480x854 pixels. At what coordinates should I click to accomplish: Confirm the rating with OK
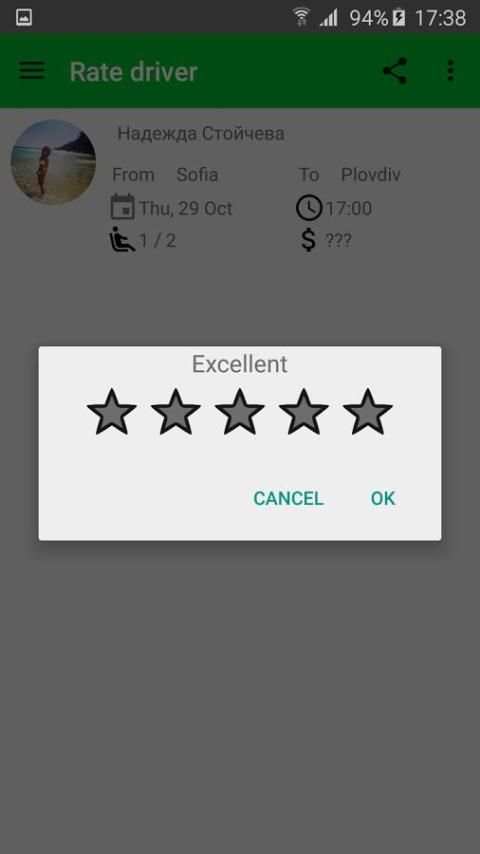(382, 498)
